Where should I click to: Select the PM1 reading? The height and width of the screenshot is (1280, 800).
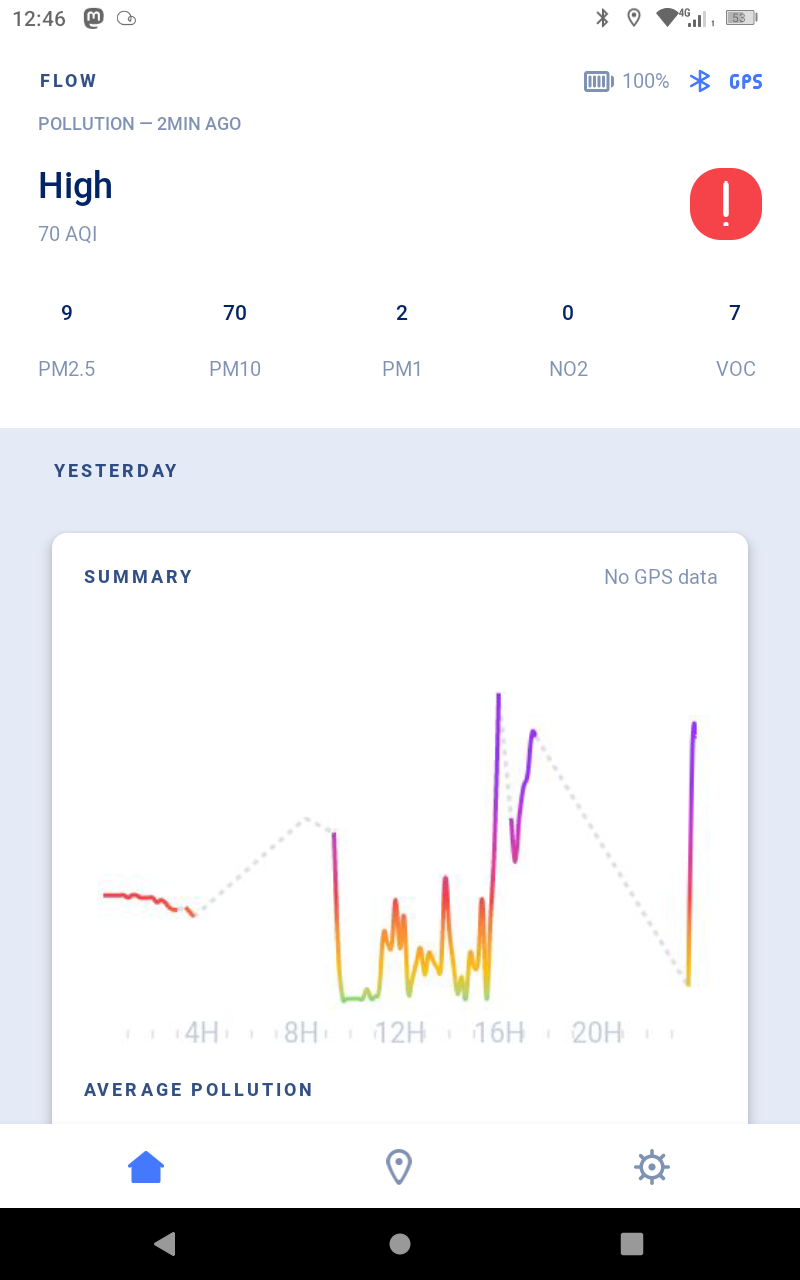coord(402,340)
